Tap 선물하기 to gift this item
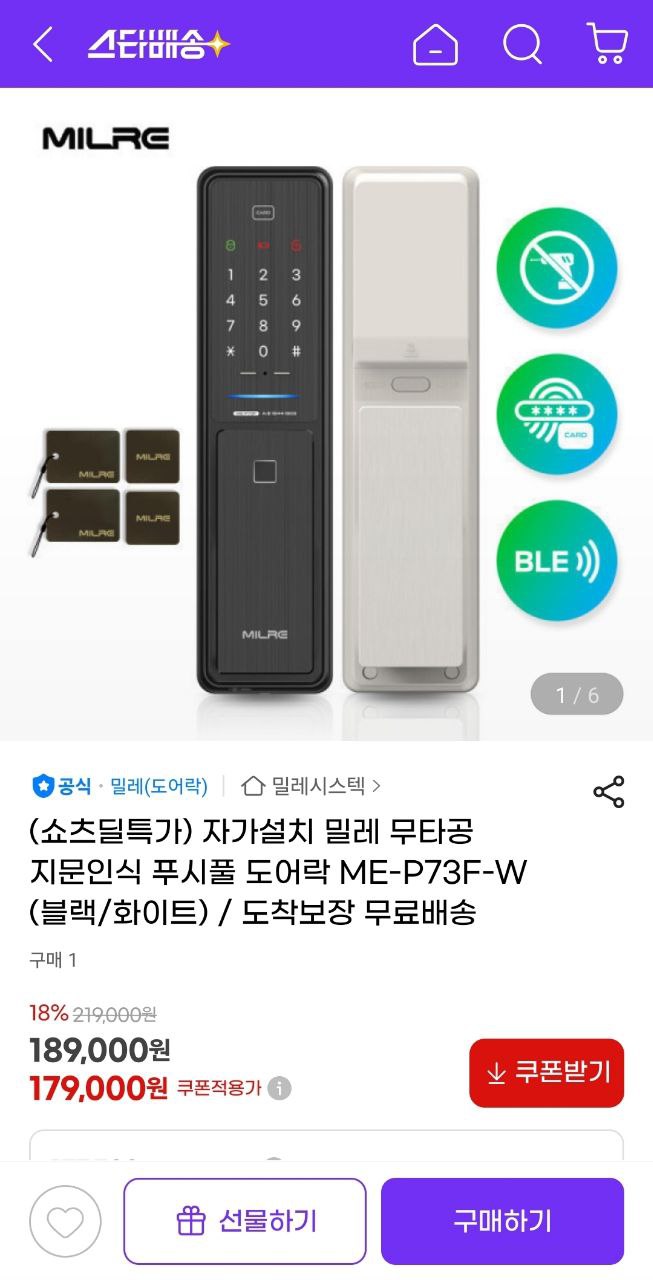The image size is (653, 1280). (x=245, y=1221)
